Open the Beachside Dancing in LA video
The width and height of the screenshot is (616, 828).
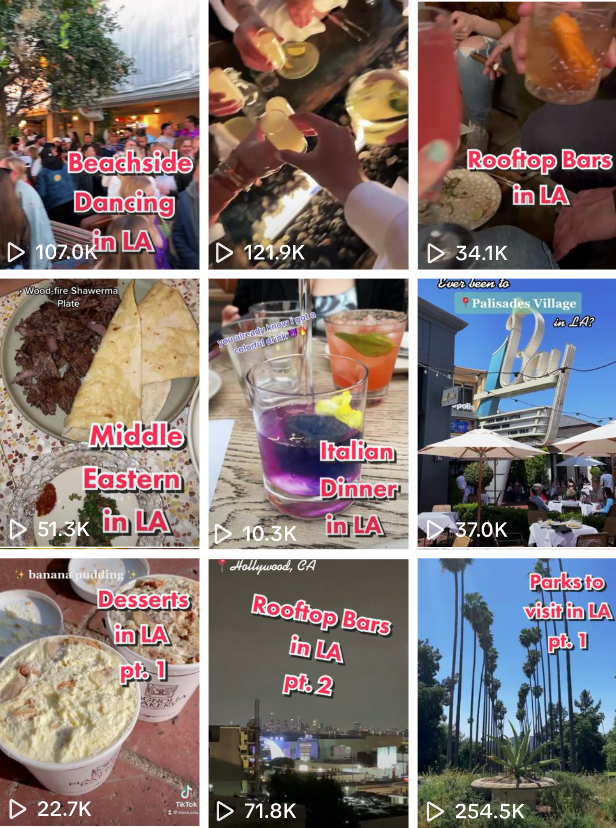pyautogui.click(x=99, y=135)
